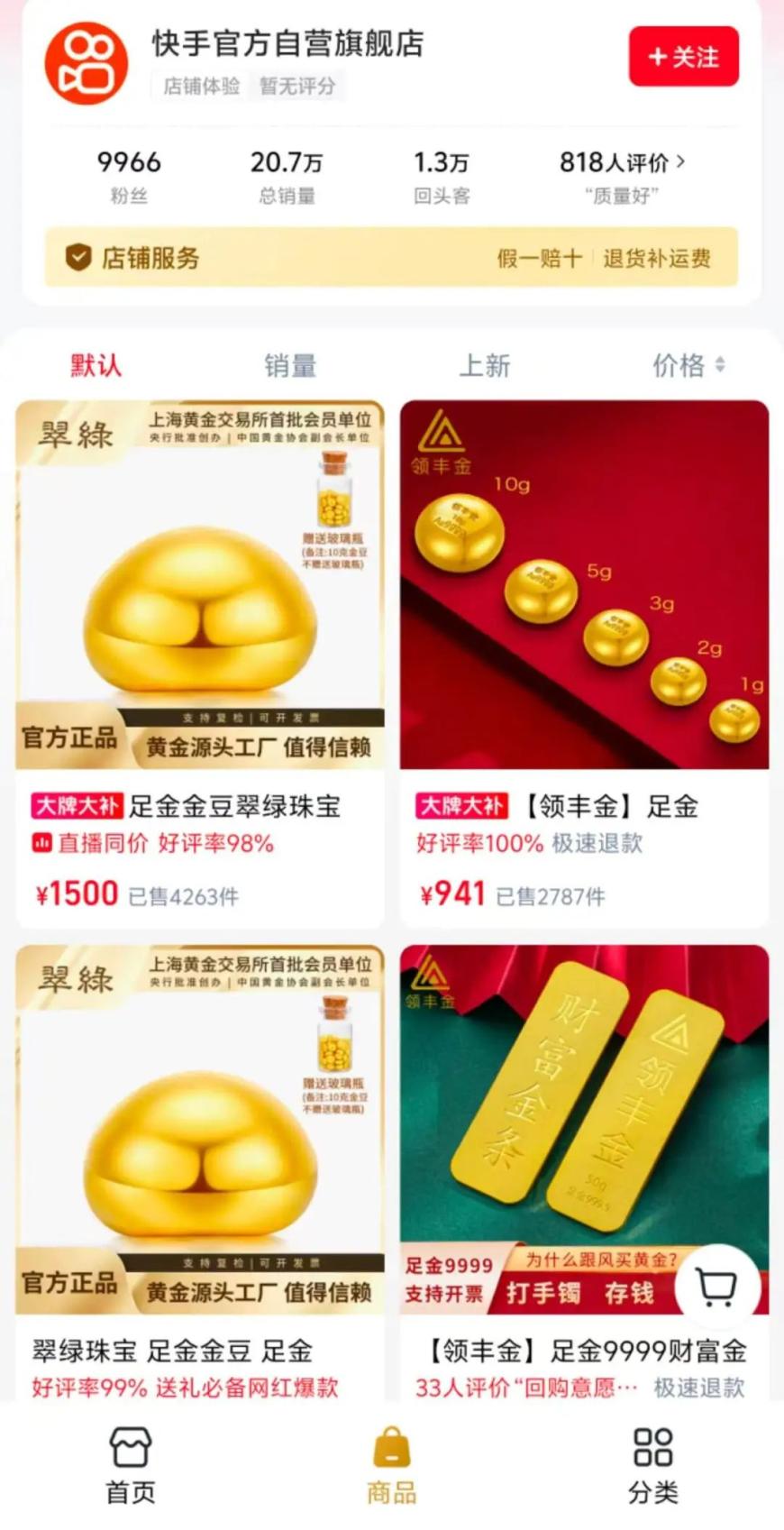Tap the 大牌大补 red badge icon
784x1530 pixels.
point(81,807)
